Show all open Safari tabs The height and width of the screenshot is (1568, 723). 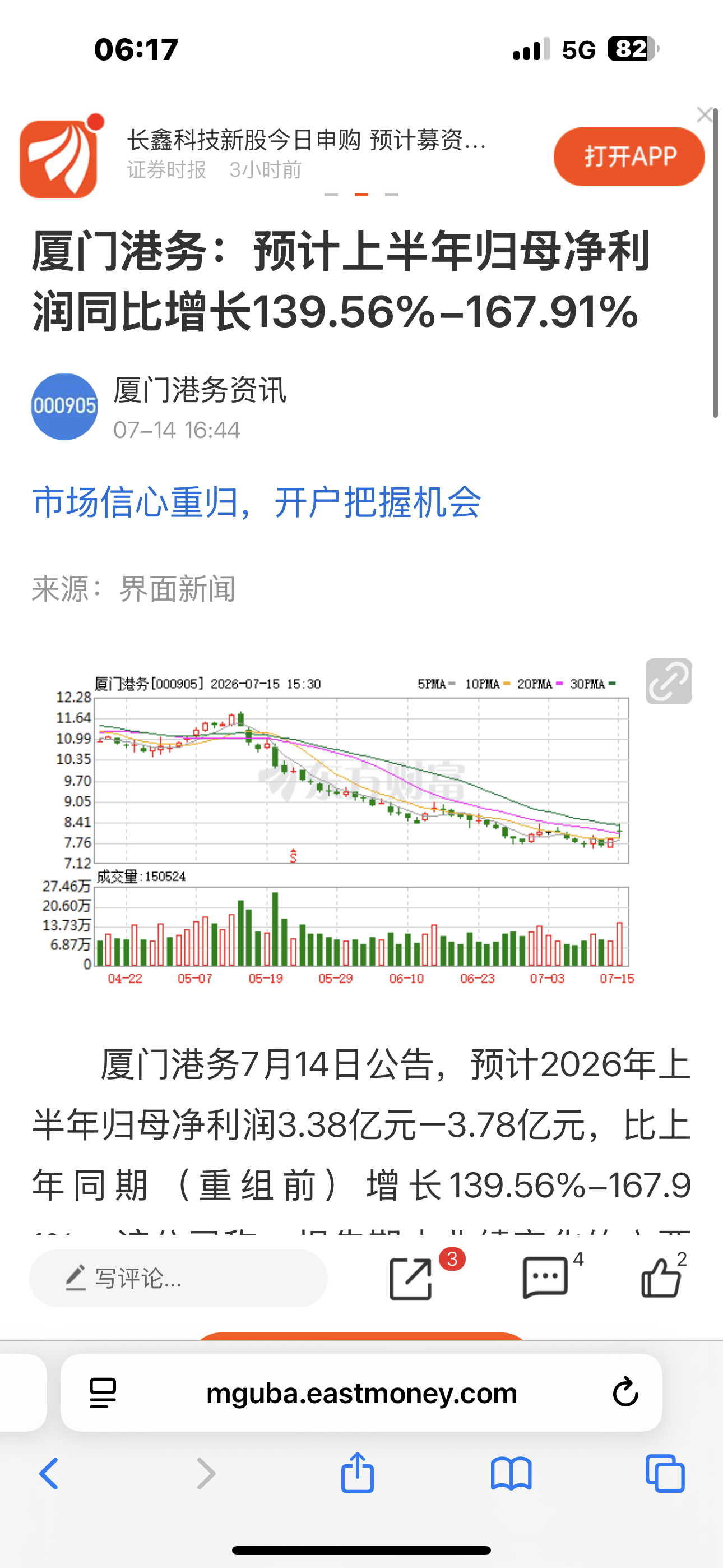(665, 1474)
